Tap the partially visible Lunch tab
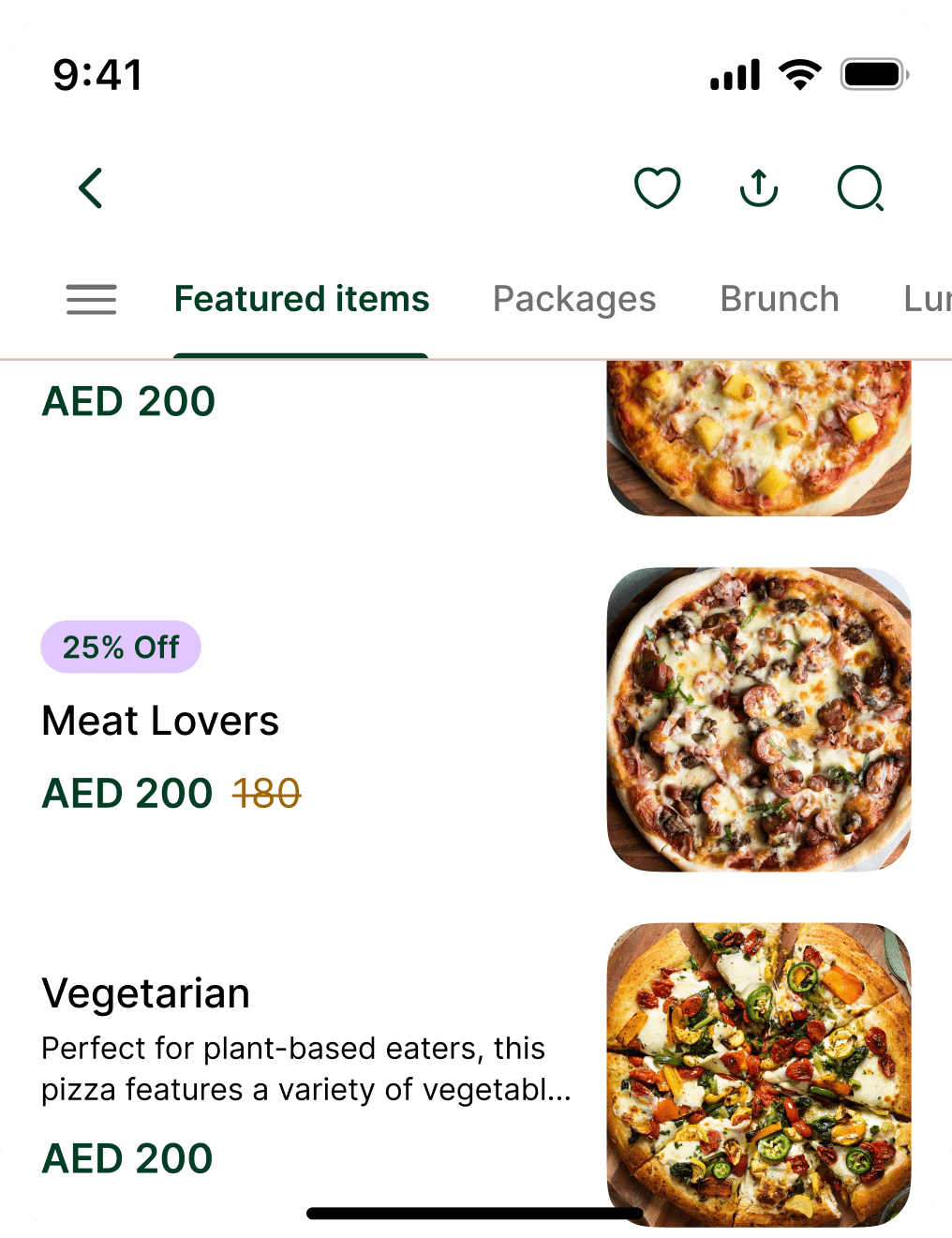Screen dimensions: 952x1238 928,299
